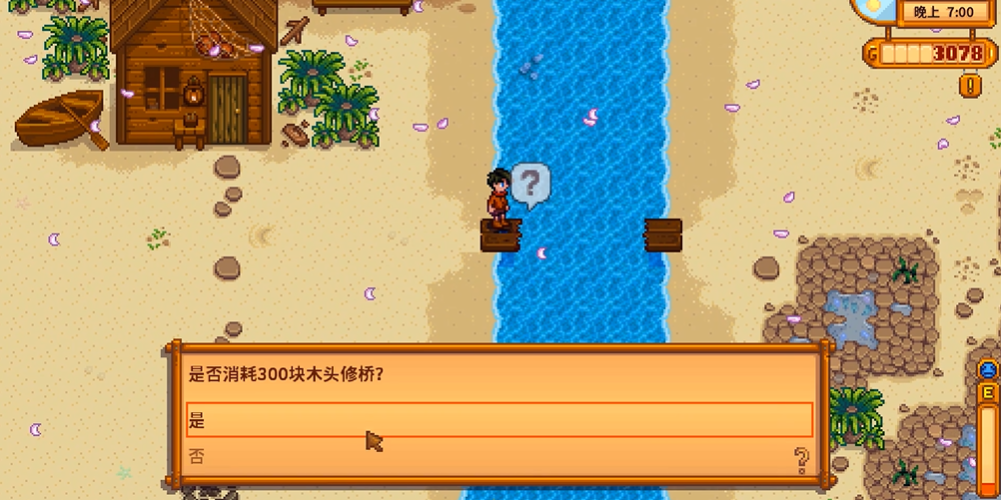Open the journal exclamation icon

[970, 86]
